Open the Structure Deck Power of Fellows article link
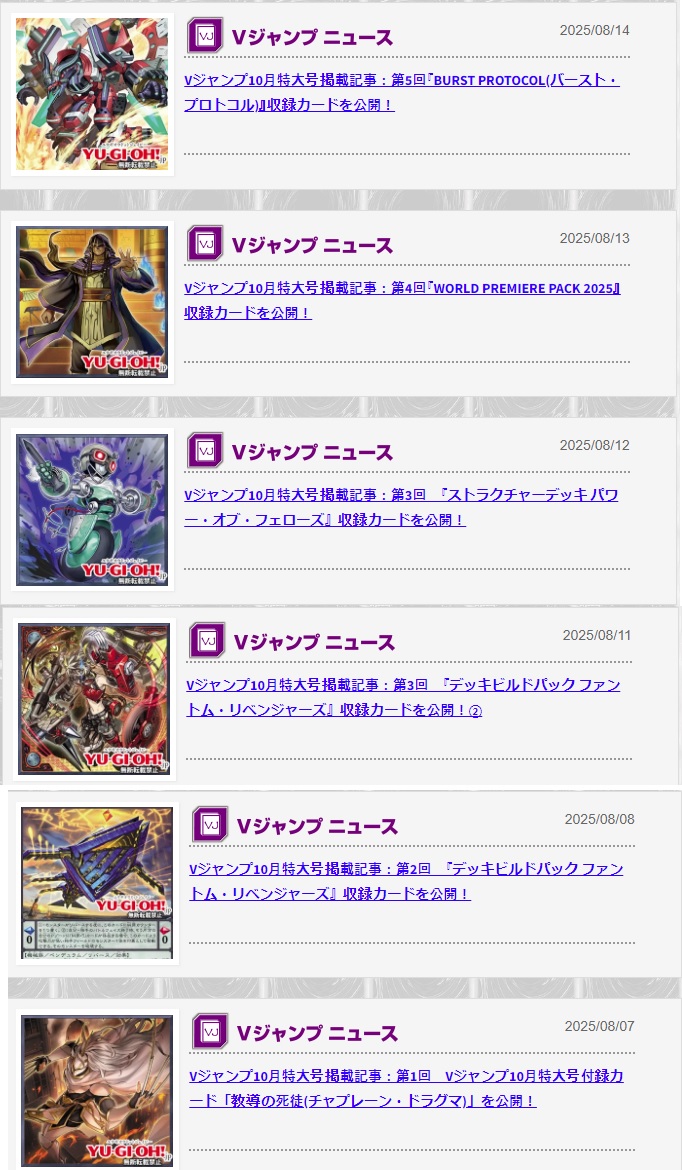 pos(401,495)
